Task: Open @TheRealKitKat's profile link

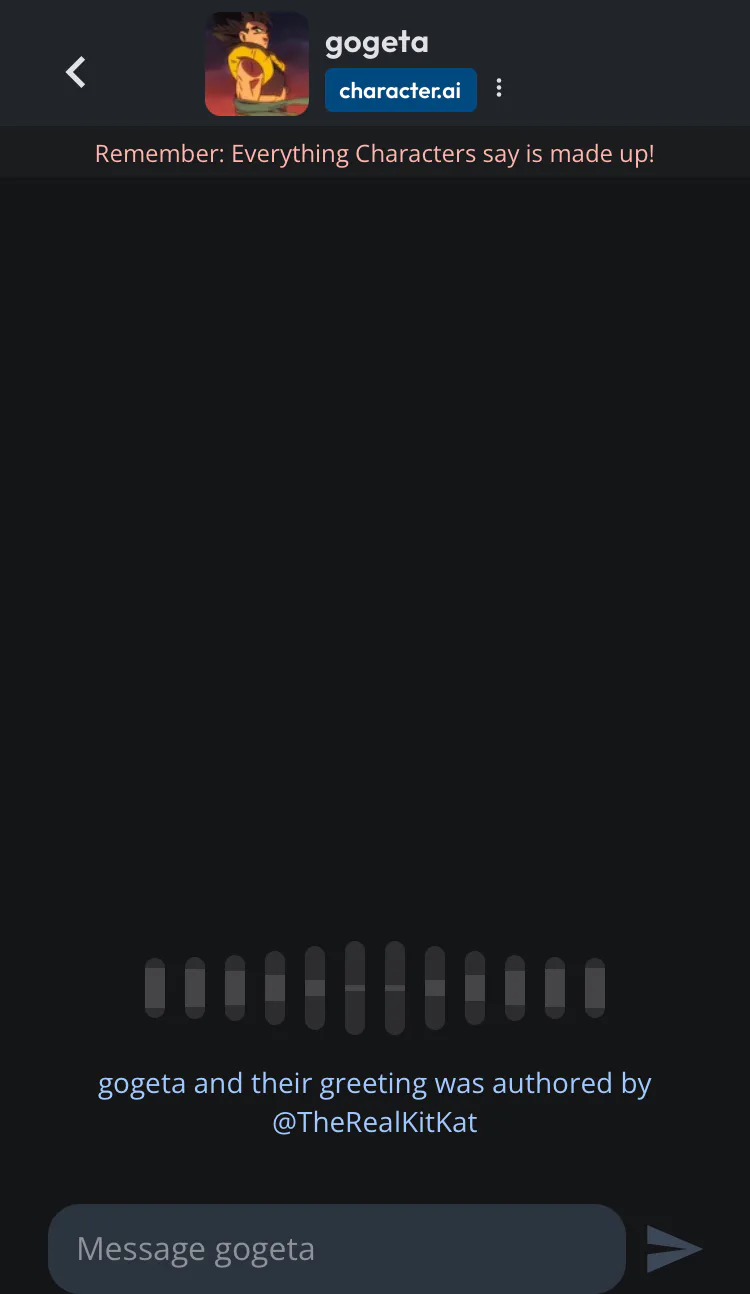Action: click(x=375, y=1122)
